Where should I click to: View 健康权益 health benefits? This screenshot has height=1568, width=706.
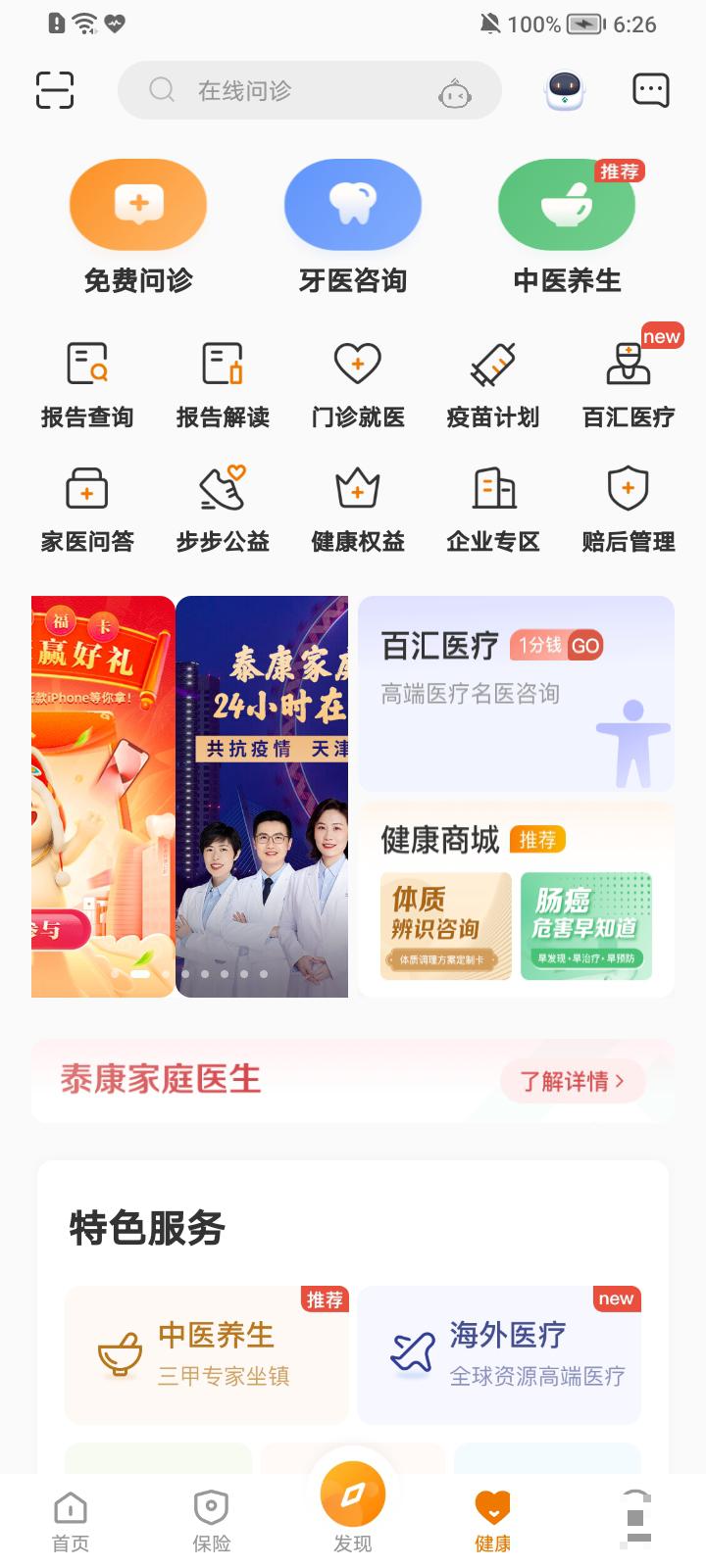pyautogui.click(x=358, y=510)
